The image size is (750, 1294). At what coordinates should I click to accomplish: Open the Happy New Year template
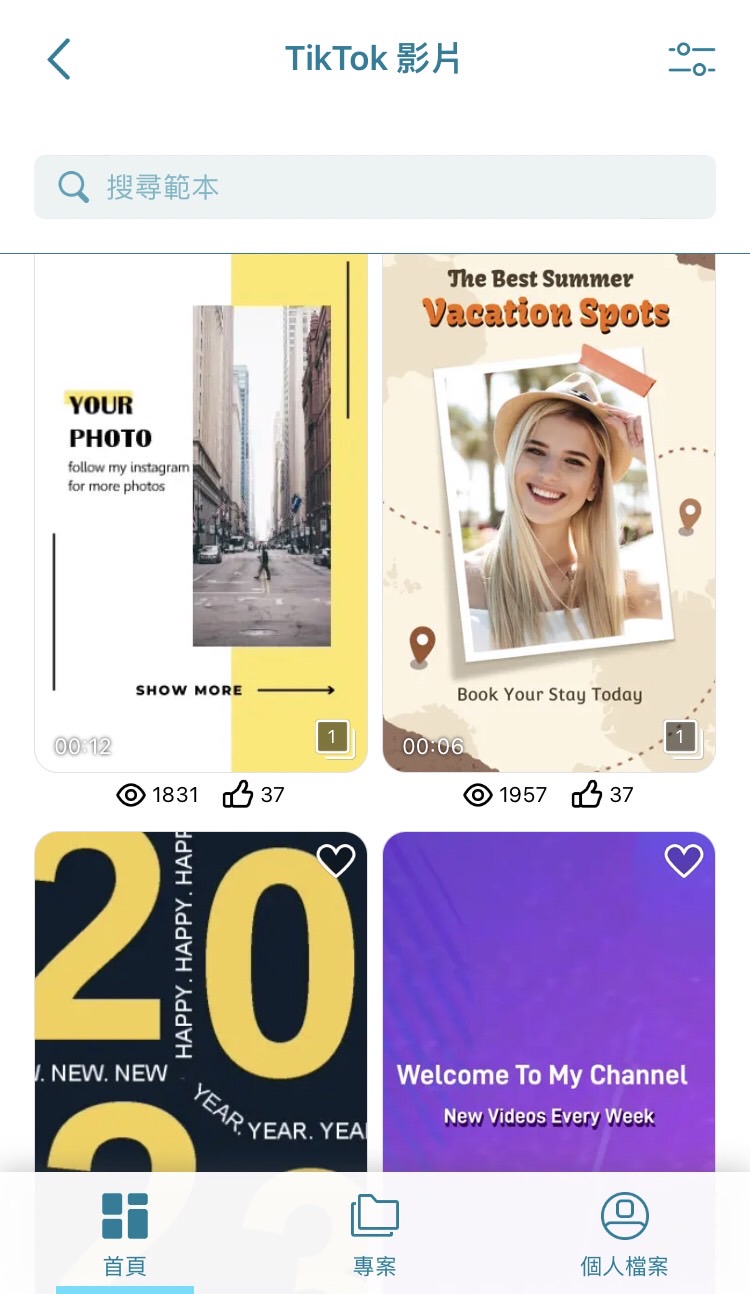click(x=201, y=1000)
